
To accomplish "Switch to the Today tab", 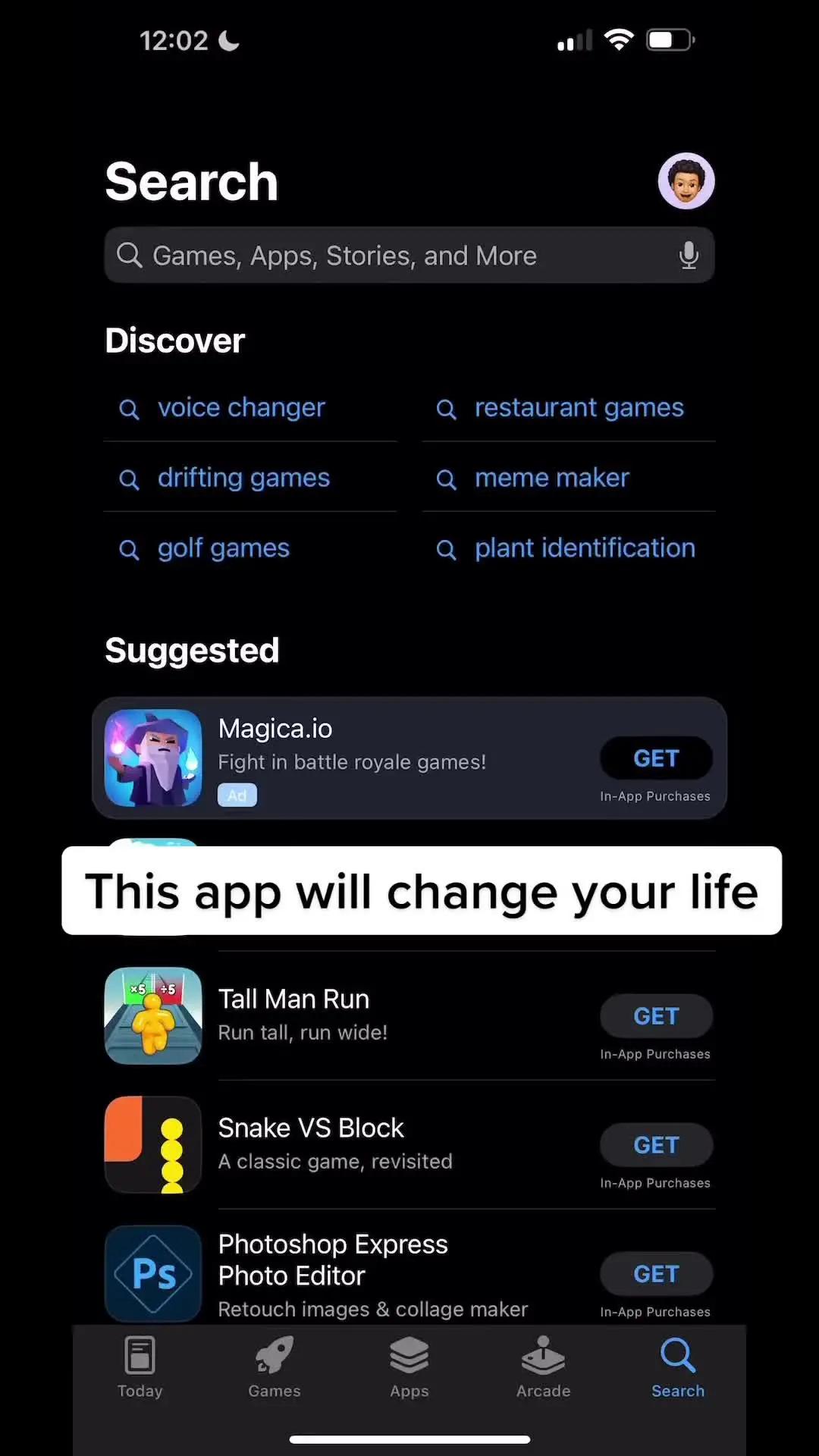I will click(x=140, y=1367).
